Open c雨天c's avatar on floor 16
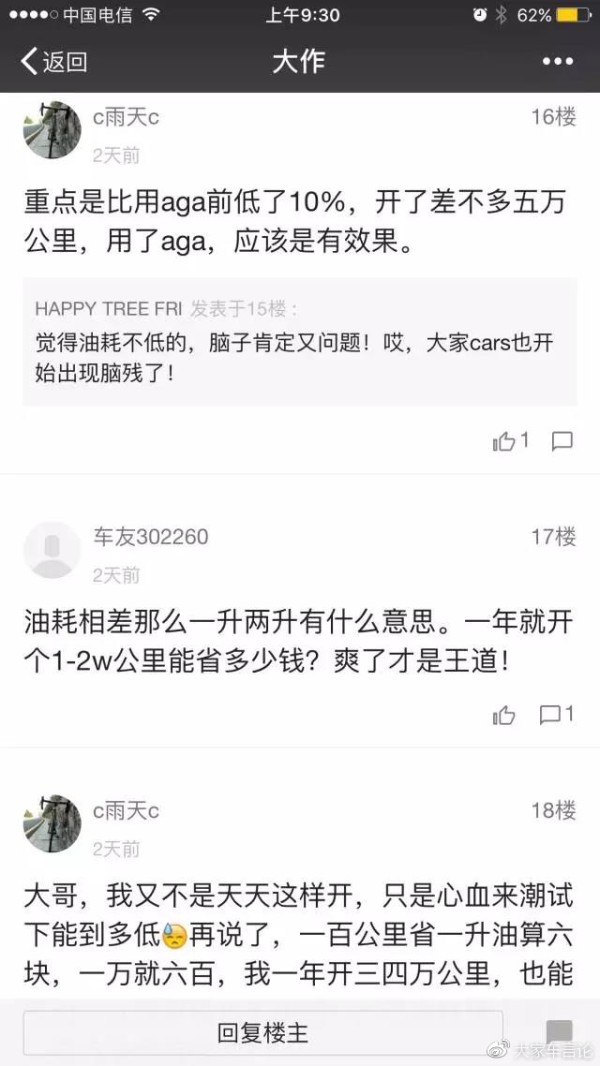 coord(52,130)
